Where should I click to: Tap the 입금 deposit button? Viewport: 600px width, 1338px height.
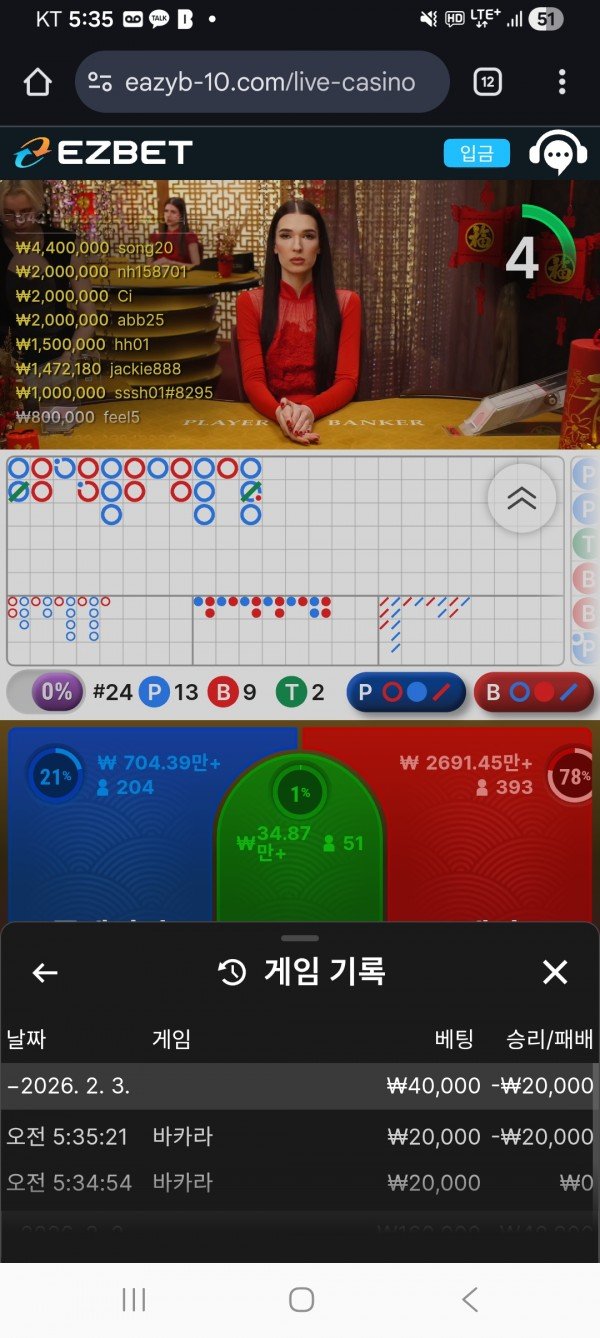point(476,153)
